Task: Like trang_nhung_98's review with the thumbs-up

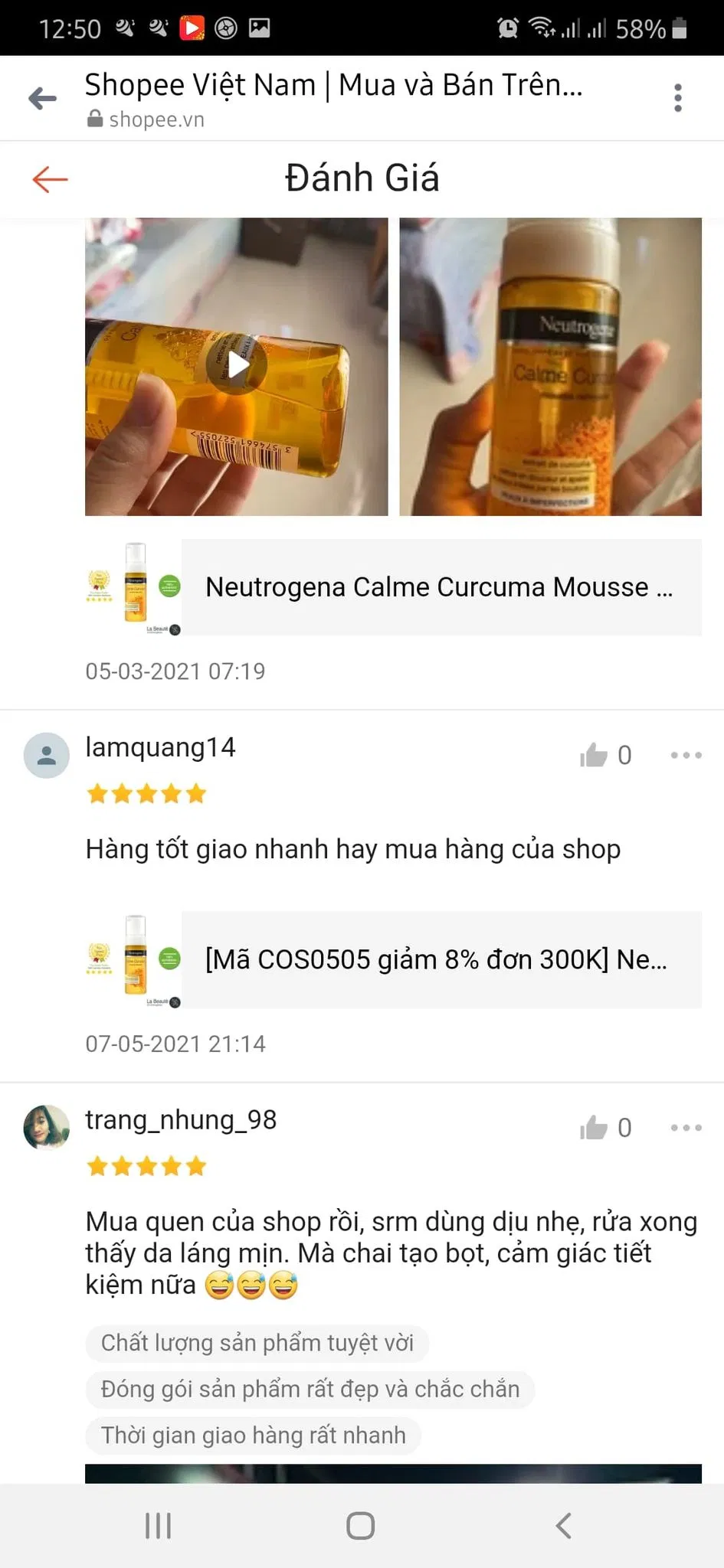Action: pyautogui.click(x=594, y=1127)
